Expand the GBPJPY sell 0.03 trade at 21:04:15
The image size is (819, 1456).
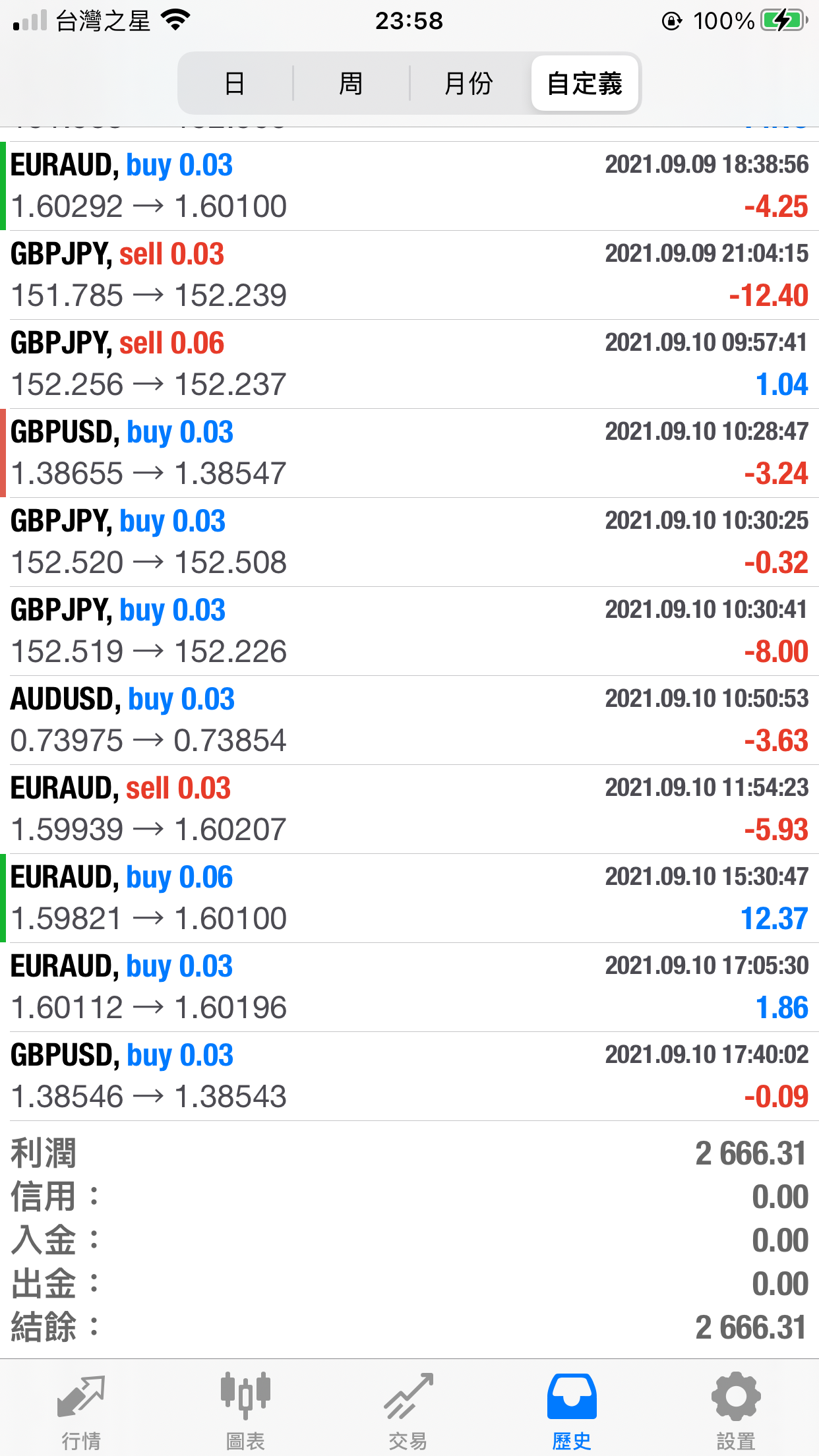409,275
